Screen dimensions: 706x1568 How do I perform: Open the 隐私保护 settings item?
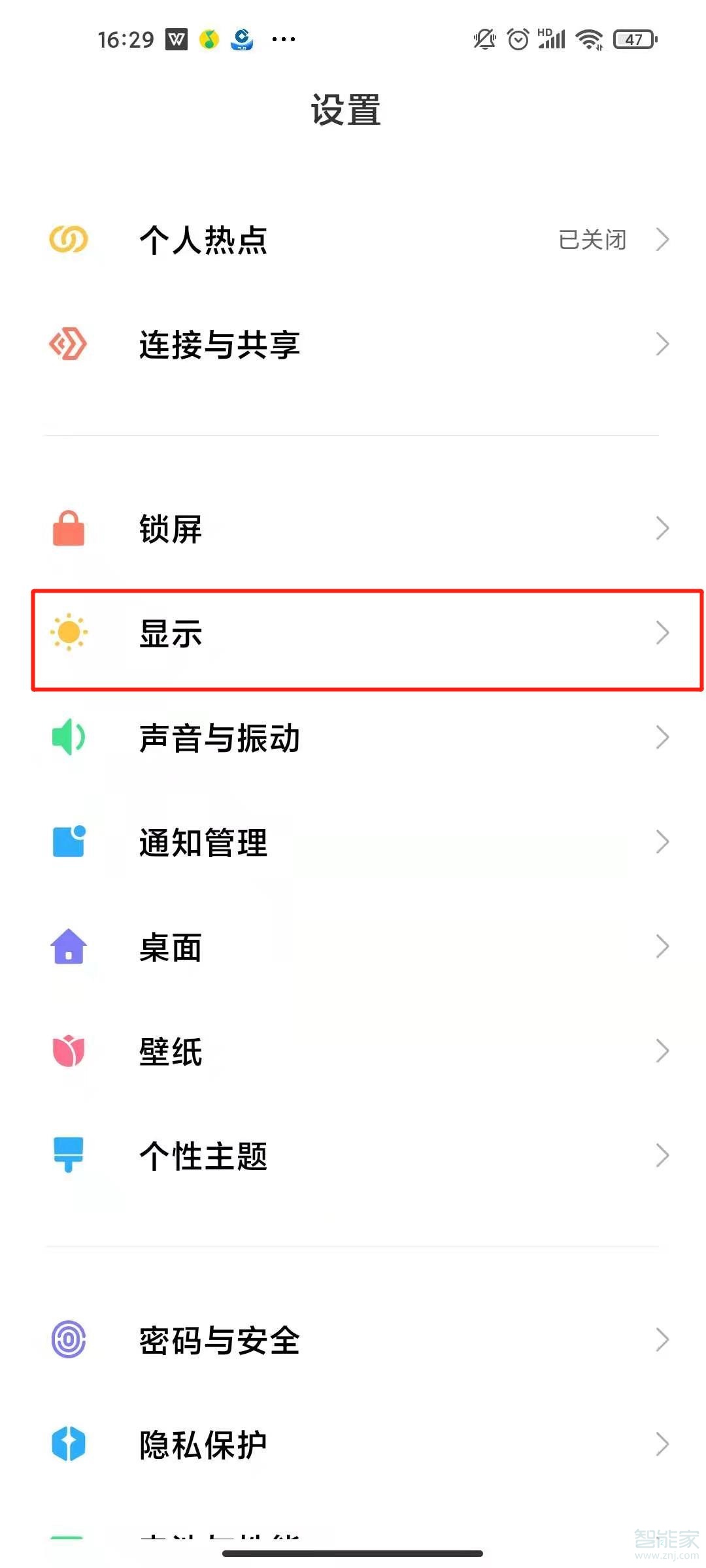pos(353,1446)
